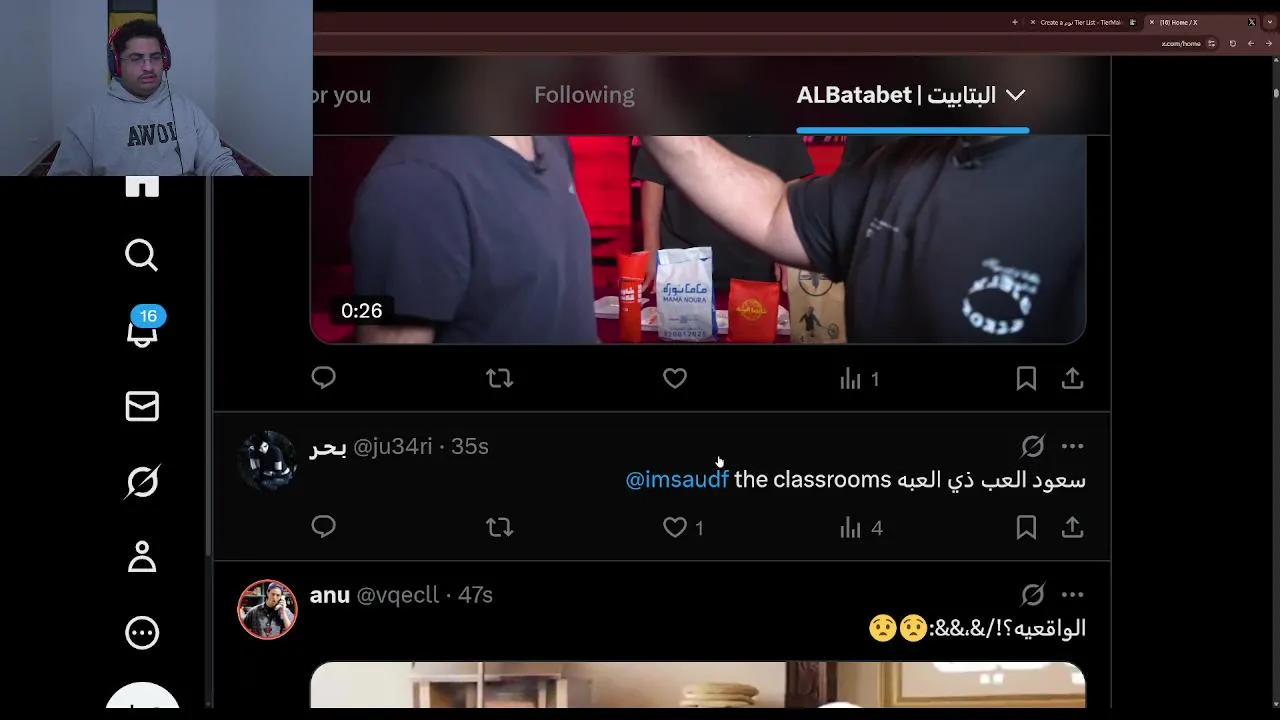Reply to the post by @ju34ri

(x=323, y=527)
